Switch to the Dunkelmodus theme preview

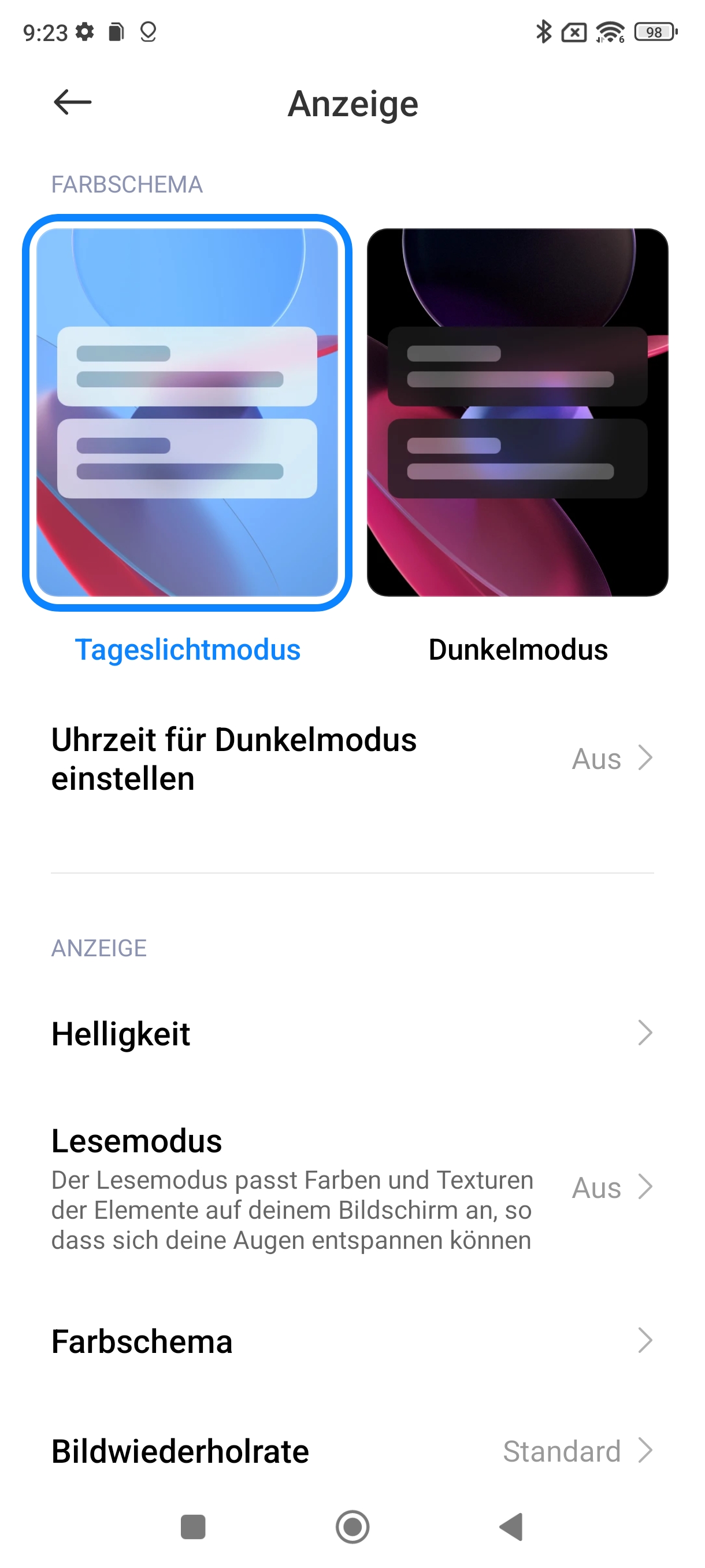coord(518,413)
